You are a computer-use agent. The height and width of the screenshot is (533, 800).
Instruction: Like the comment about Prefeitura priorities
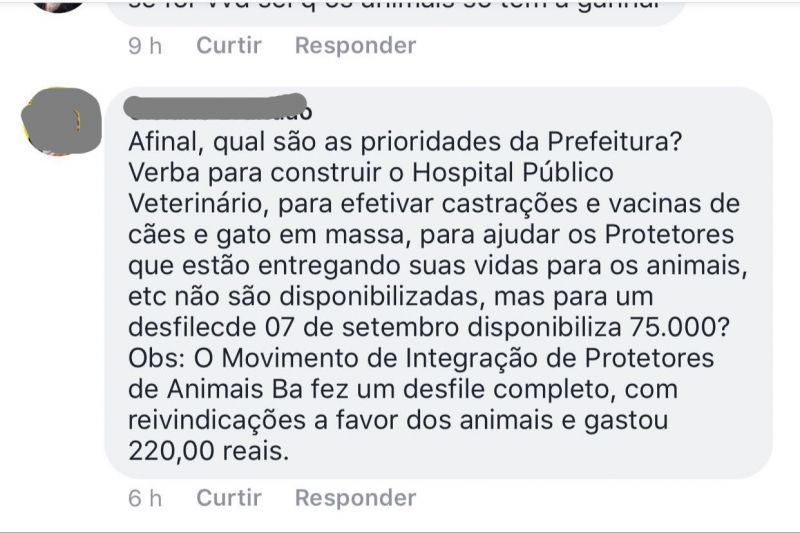(x=228, y=497)
